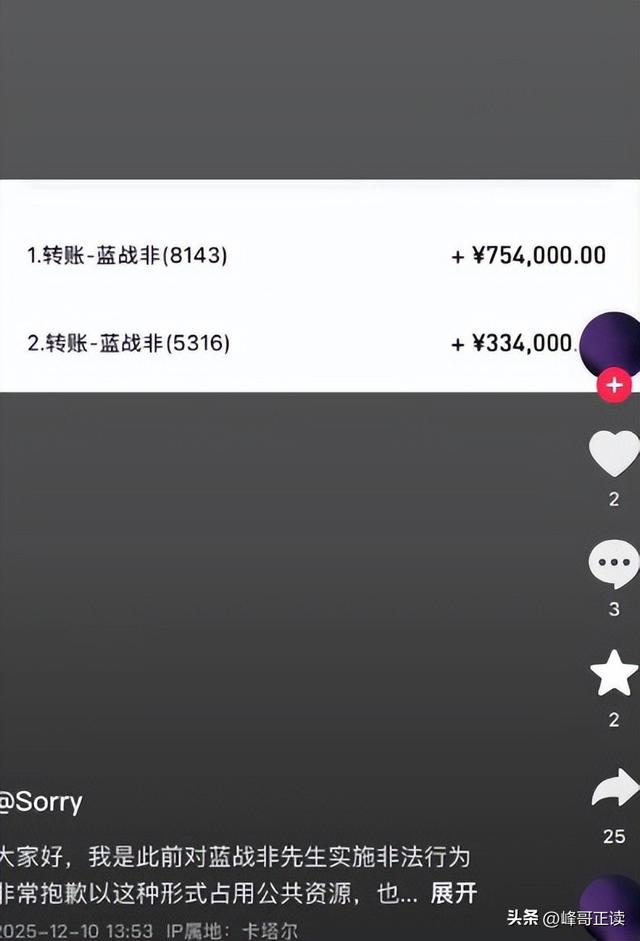Open the @Sorry user profile

[x=42, y=801]
